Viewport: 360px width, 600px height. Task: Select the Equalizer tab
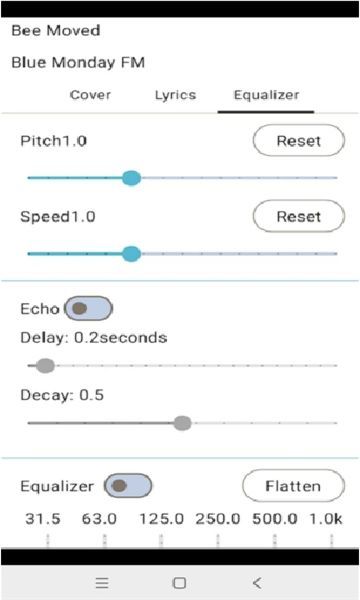(x=266, y=95)
